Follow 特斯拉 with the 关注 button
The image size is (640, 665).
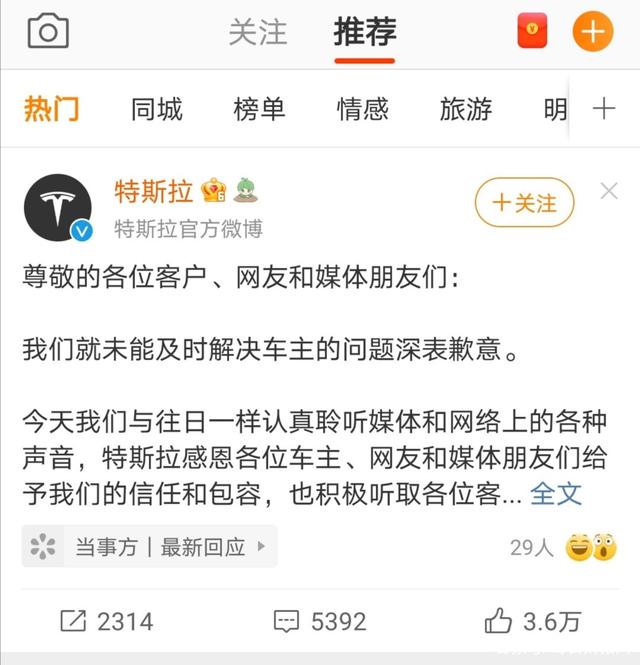[x=524, y=203]
